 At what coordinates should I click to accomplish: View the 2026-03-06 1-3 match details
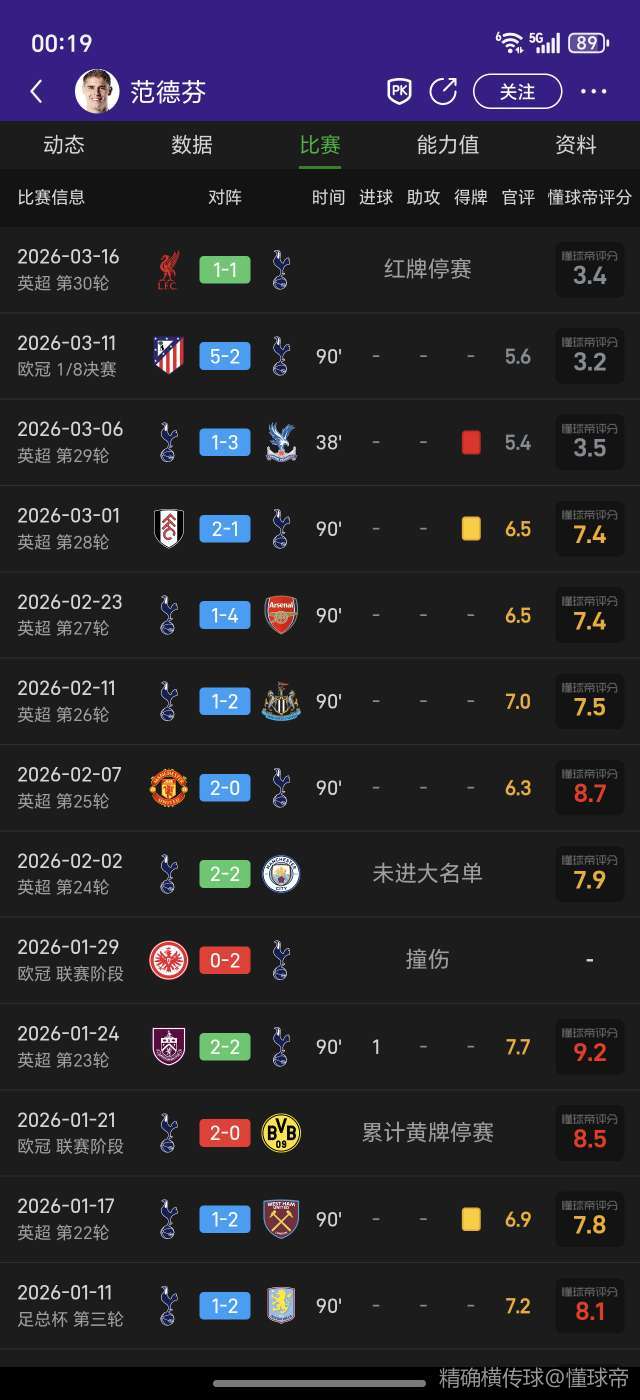click(320, 442)
